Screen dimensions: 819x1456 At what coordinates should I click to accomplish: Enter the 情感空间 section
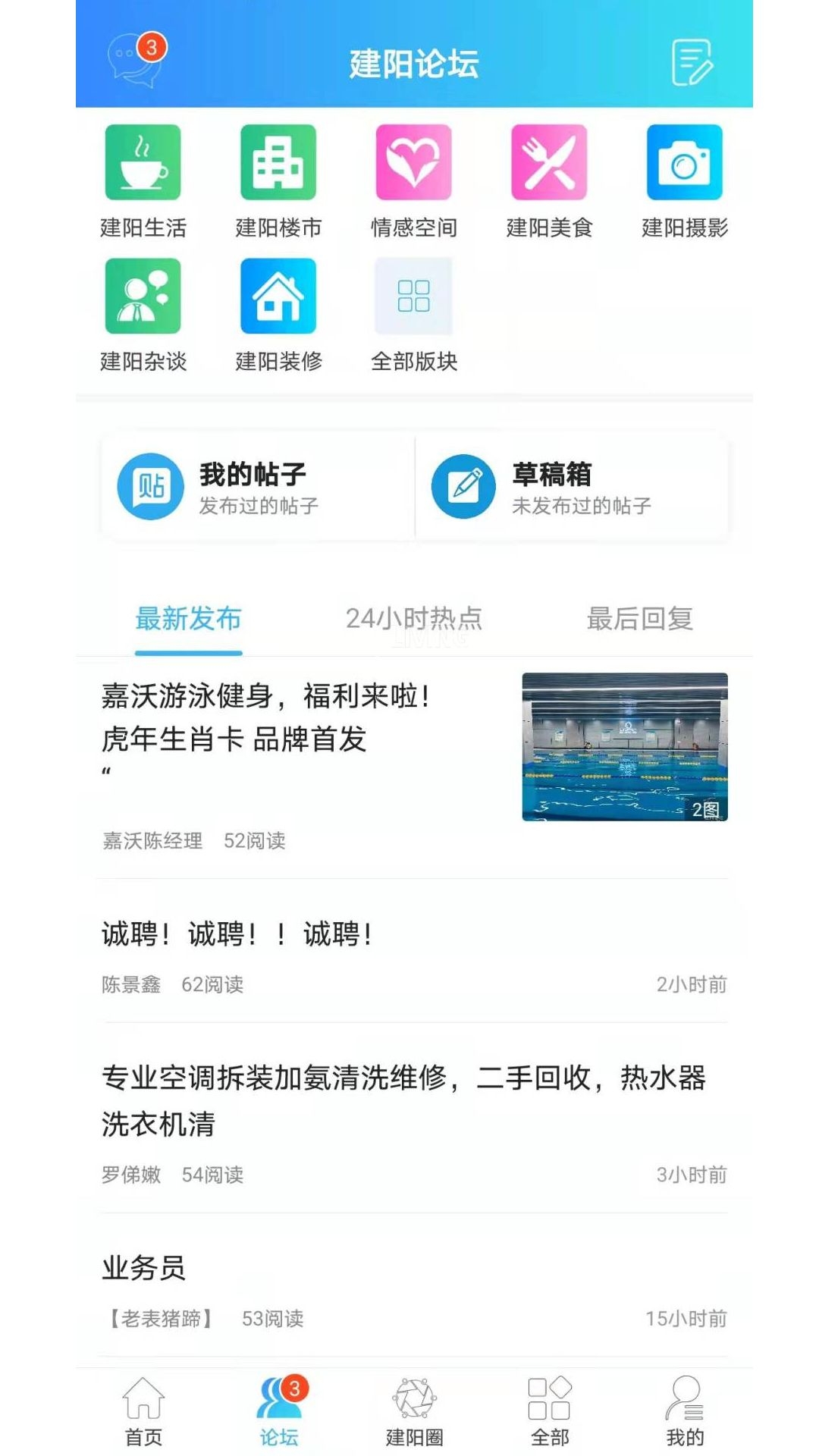coord(414,180)
